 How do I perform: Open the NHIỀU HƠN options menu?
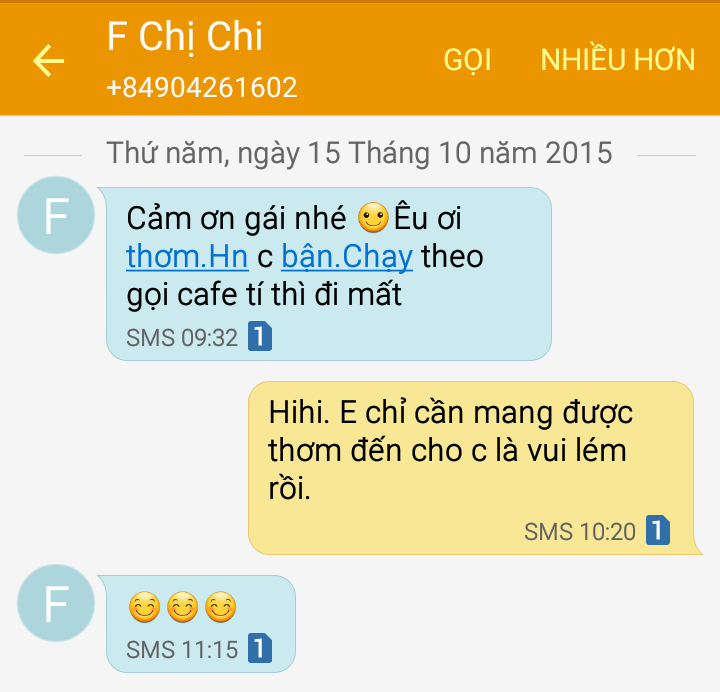coord(617,60)
